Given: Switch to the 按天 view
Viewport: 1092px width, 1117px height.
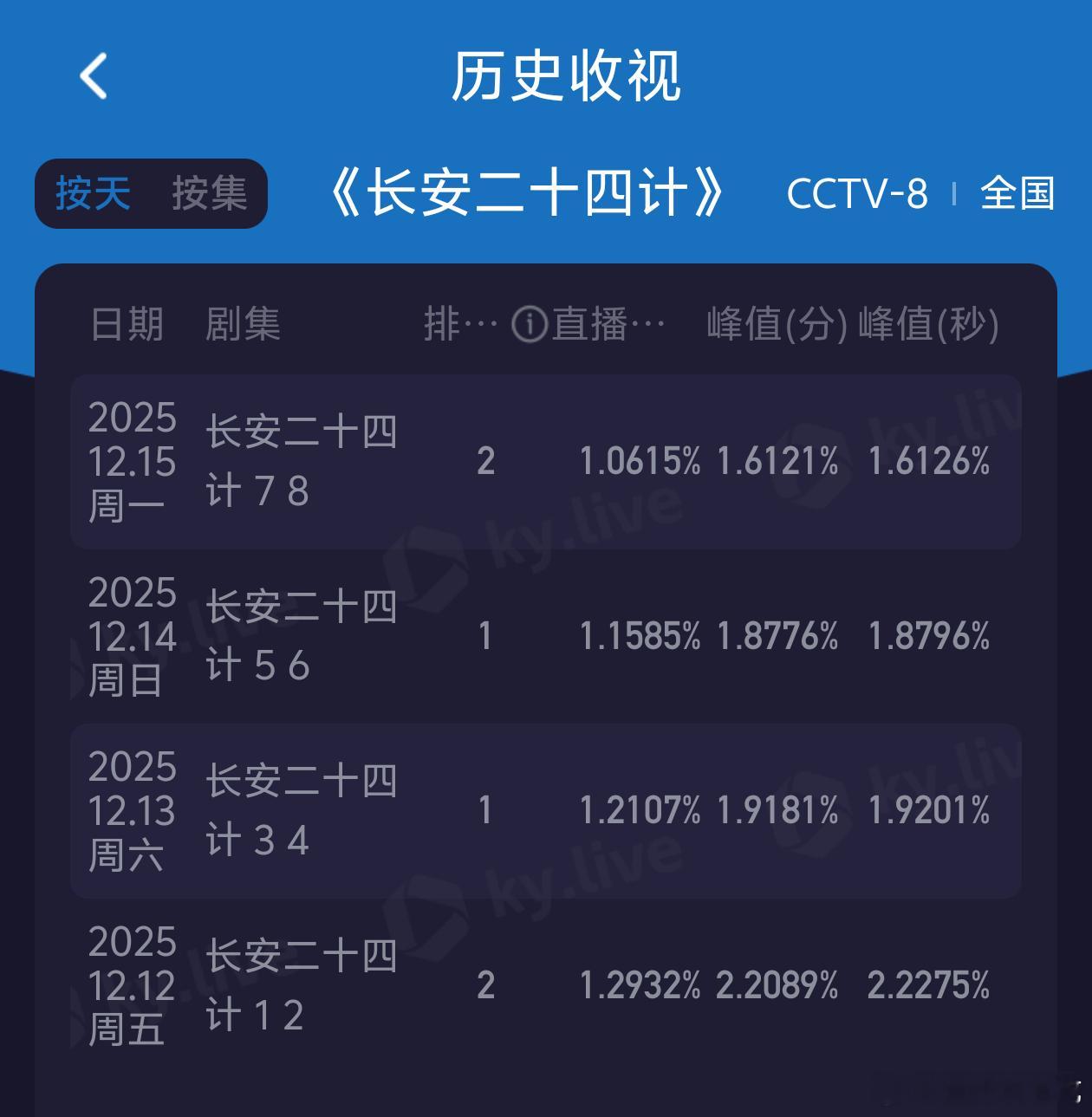Looking at the screenshot, I should pyautogui.click(x=93, y=193).
